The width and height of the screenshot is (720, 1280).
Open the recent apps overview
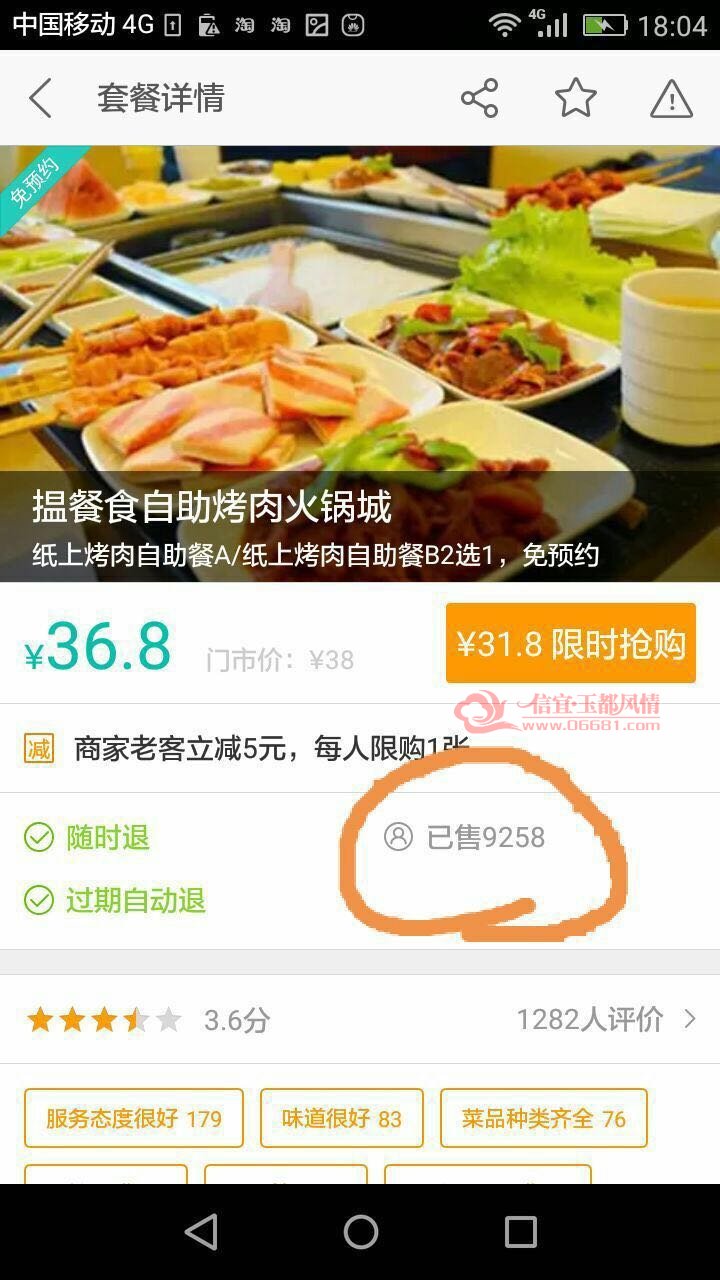[520, 1232]
